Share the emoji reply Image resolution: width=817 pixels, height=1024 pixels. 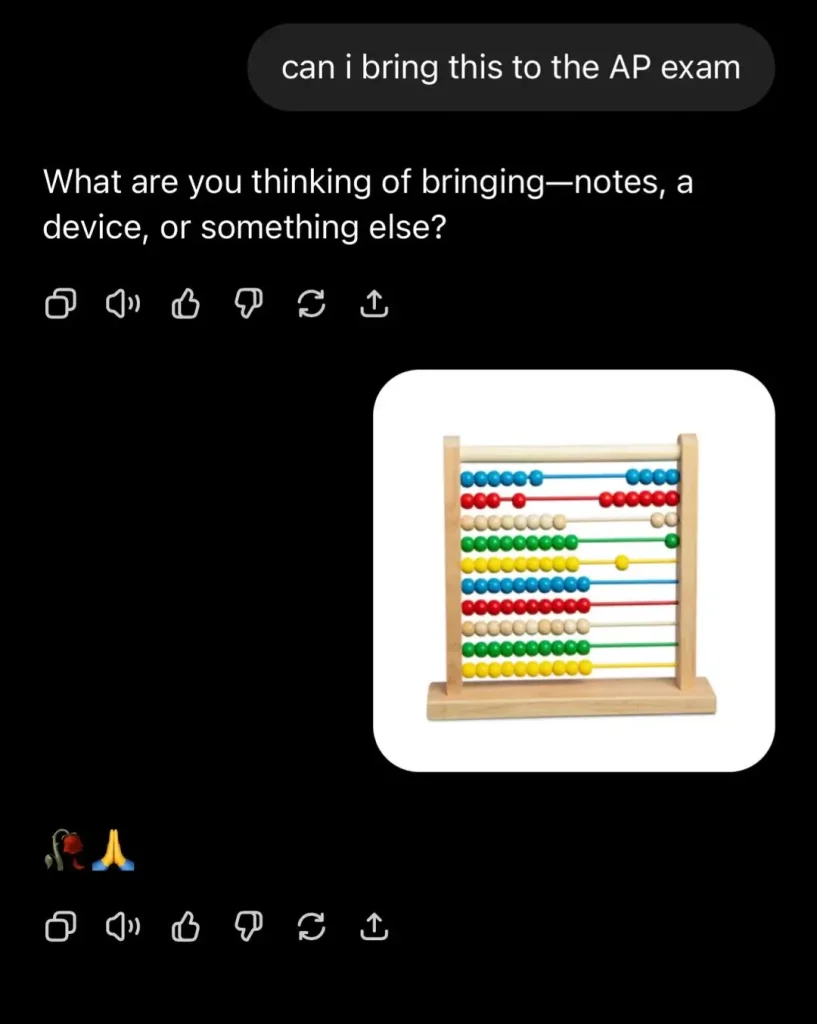click(373, 927)
